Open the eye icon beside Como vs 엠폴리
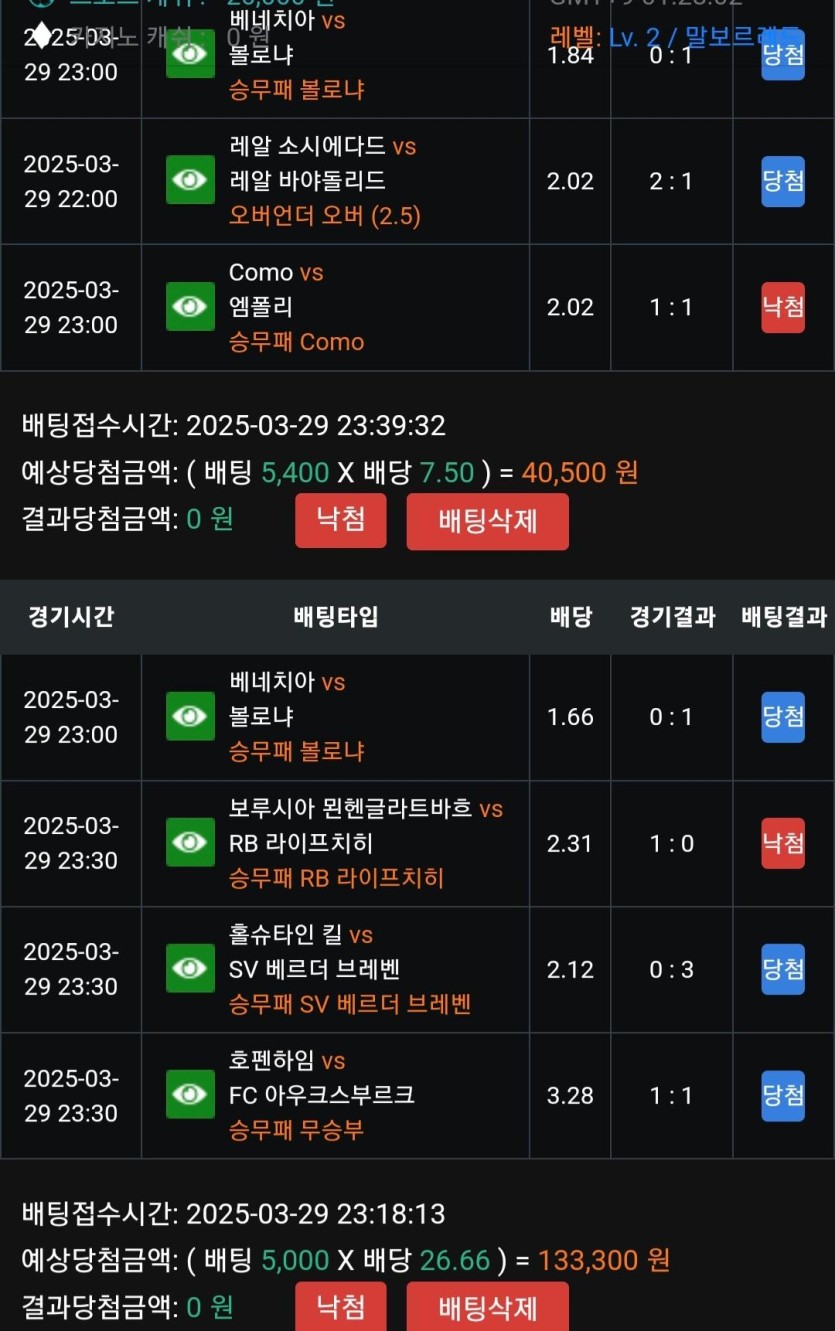The height and width of the screenshot is (1331, 835). (x=190, y=306)
